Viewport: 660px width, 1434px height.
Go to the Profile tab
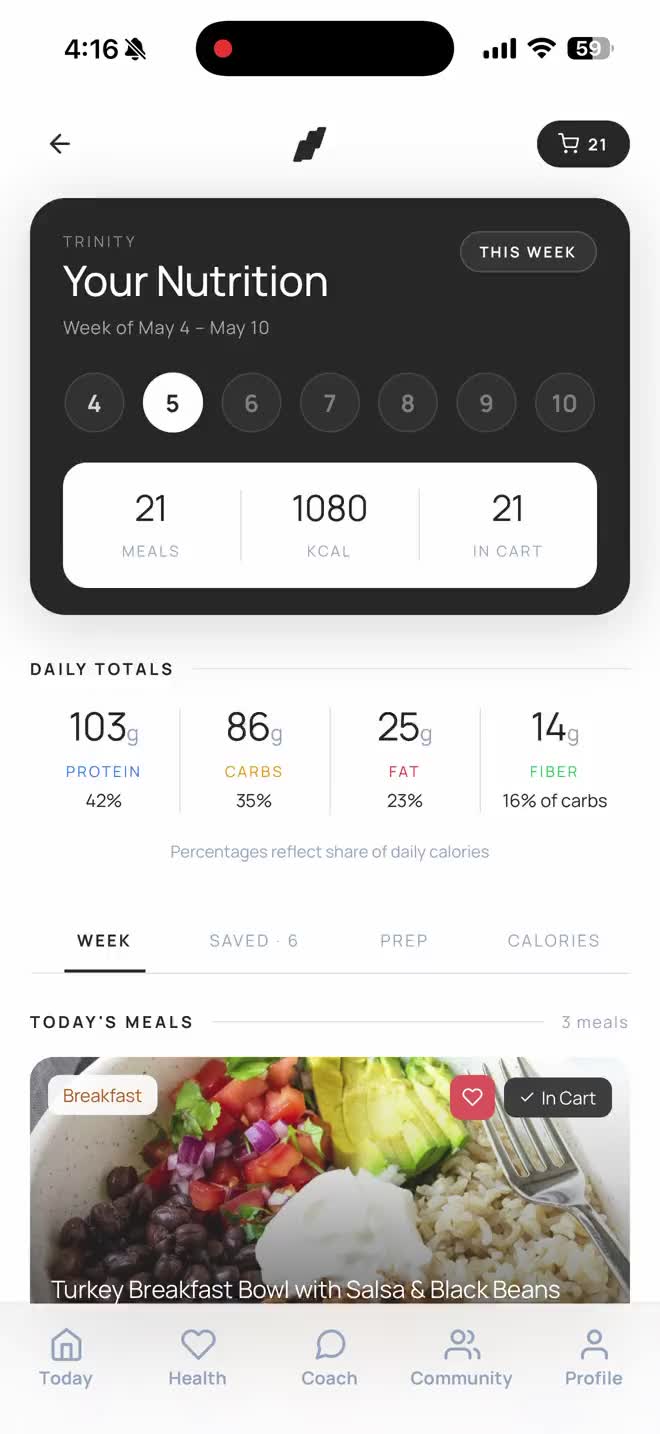(x=593, y=1358)
